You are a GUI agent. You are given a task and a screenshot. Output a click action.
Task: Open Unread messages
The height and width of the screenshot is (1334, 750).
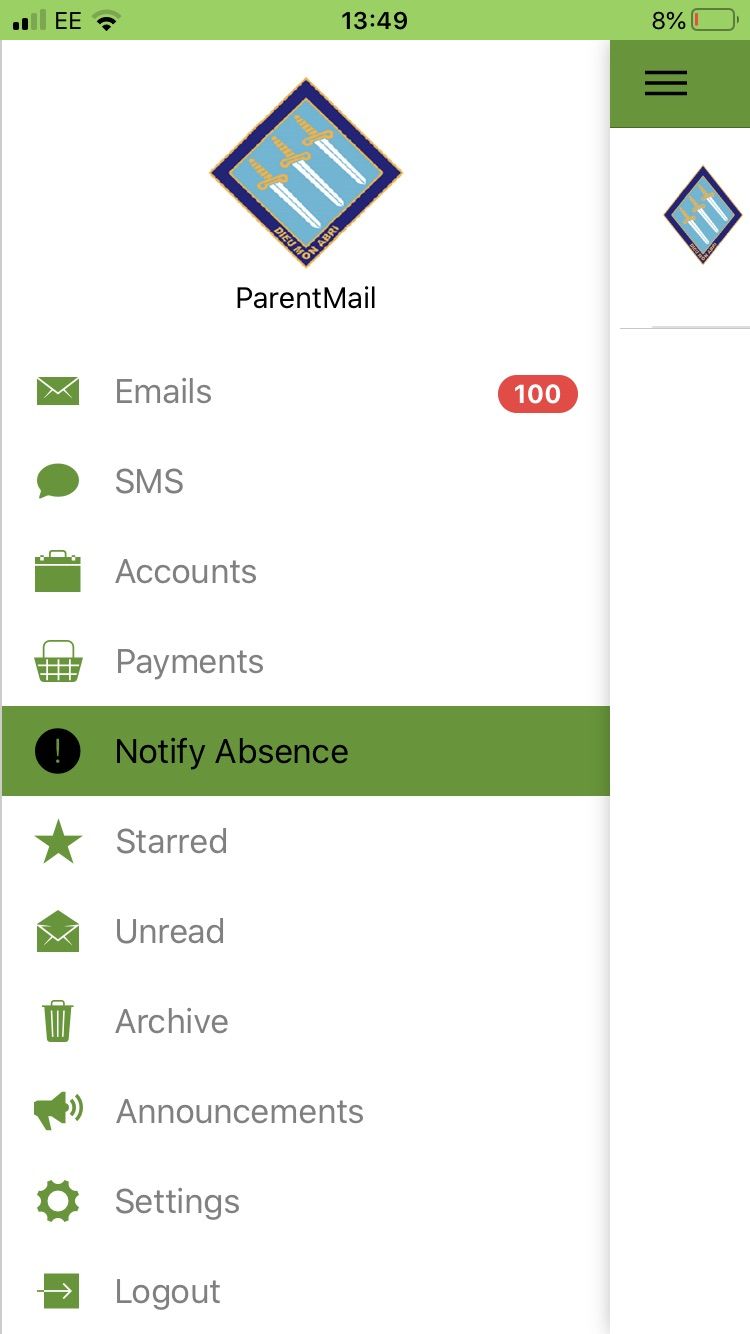tap(170, 932)
